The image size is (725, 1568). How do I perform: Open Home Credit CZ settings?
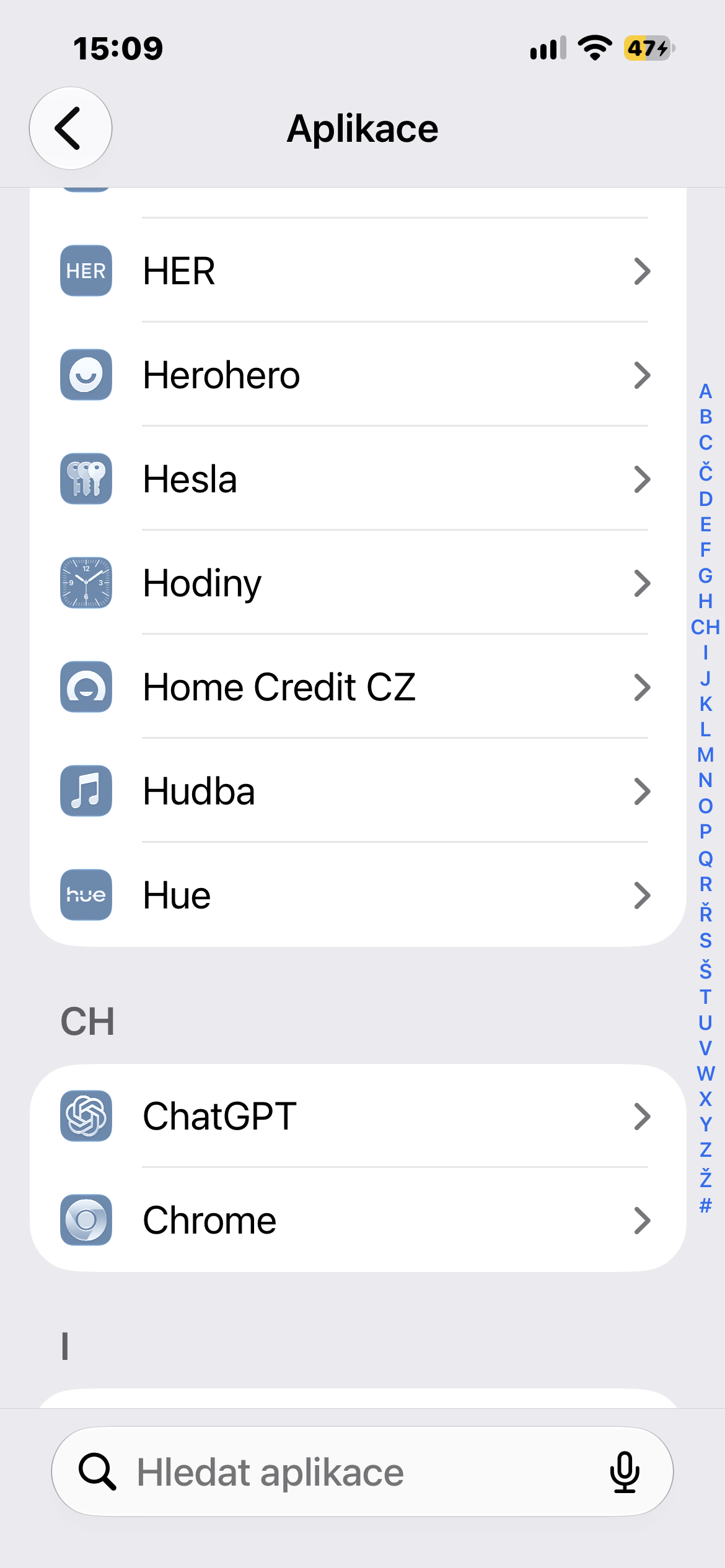(x=358, y=687)
